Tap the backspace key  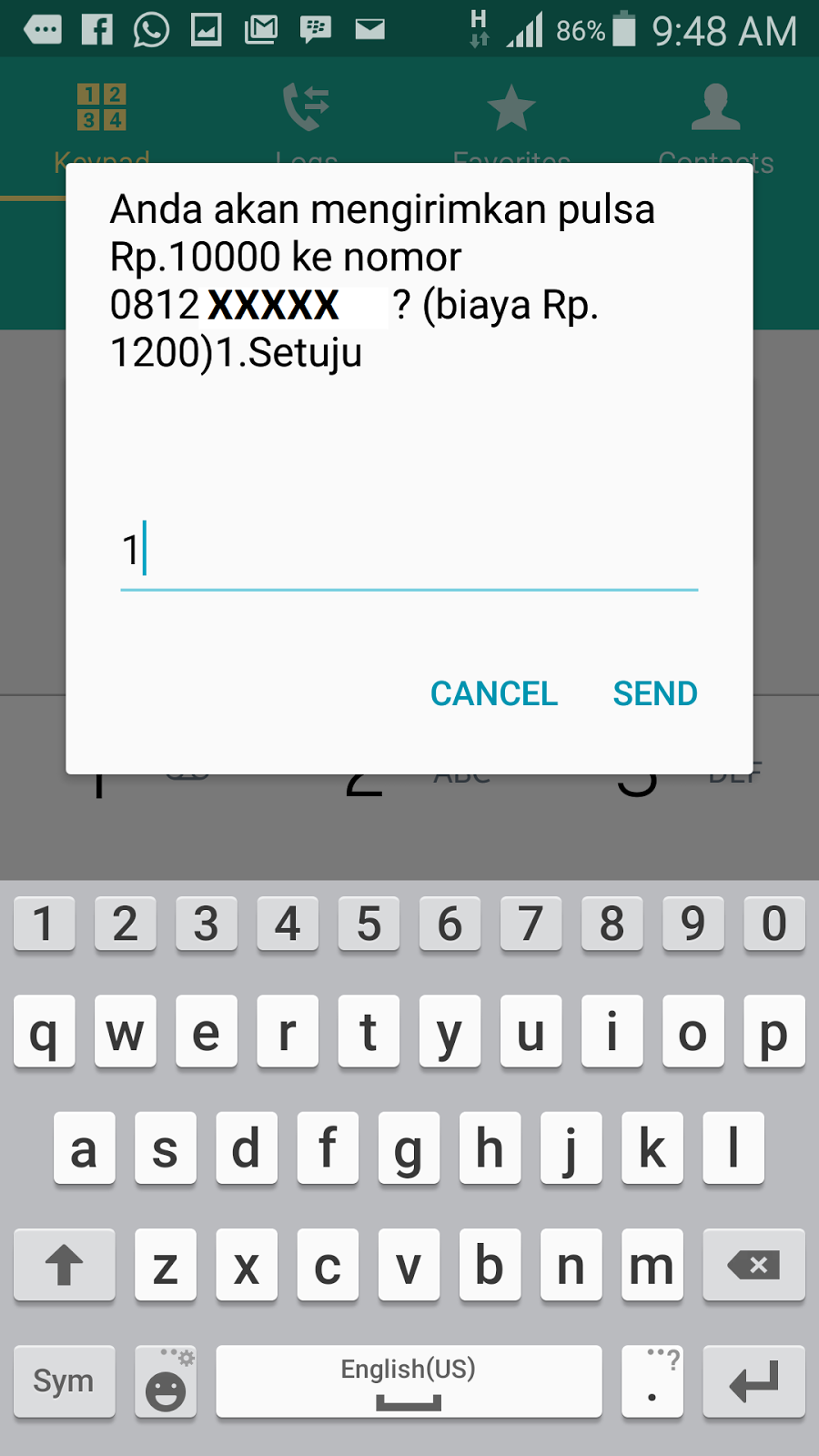click(753, 1265)
